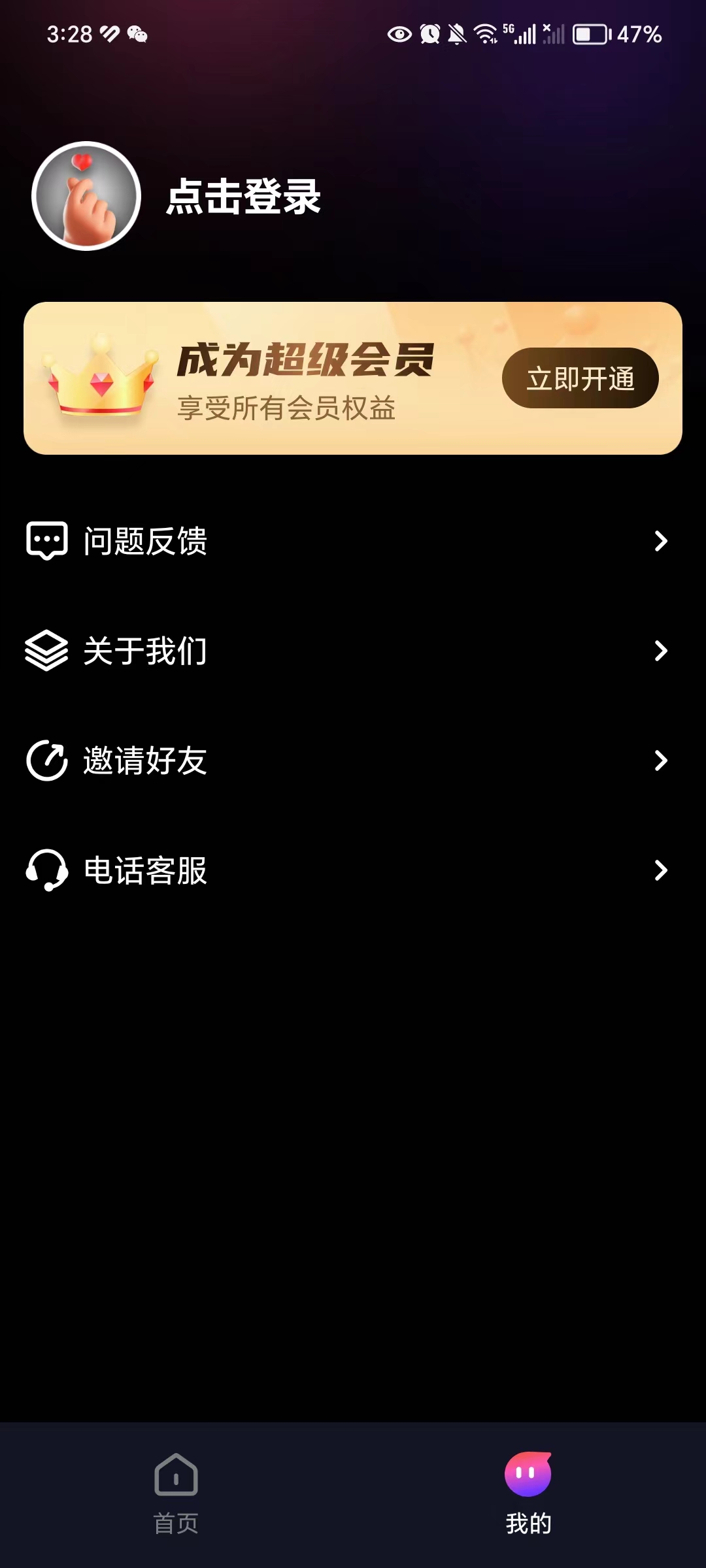706x1568 pixels.
Task: Tap the 邀请好友 share icon
Action: [x=46, y=760]
